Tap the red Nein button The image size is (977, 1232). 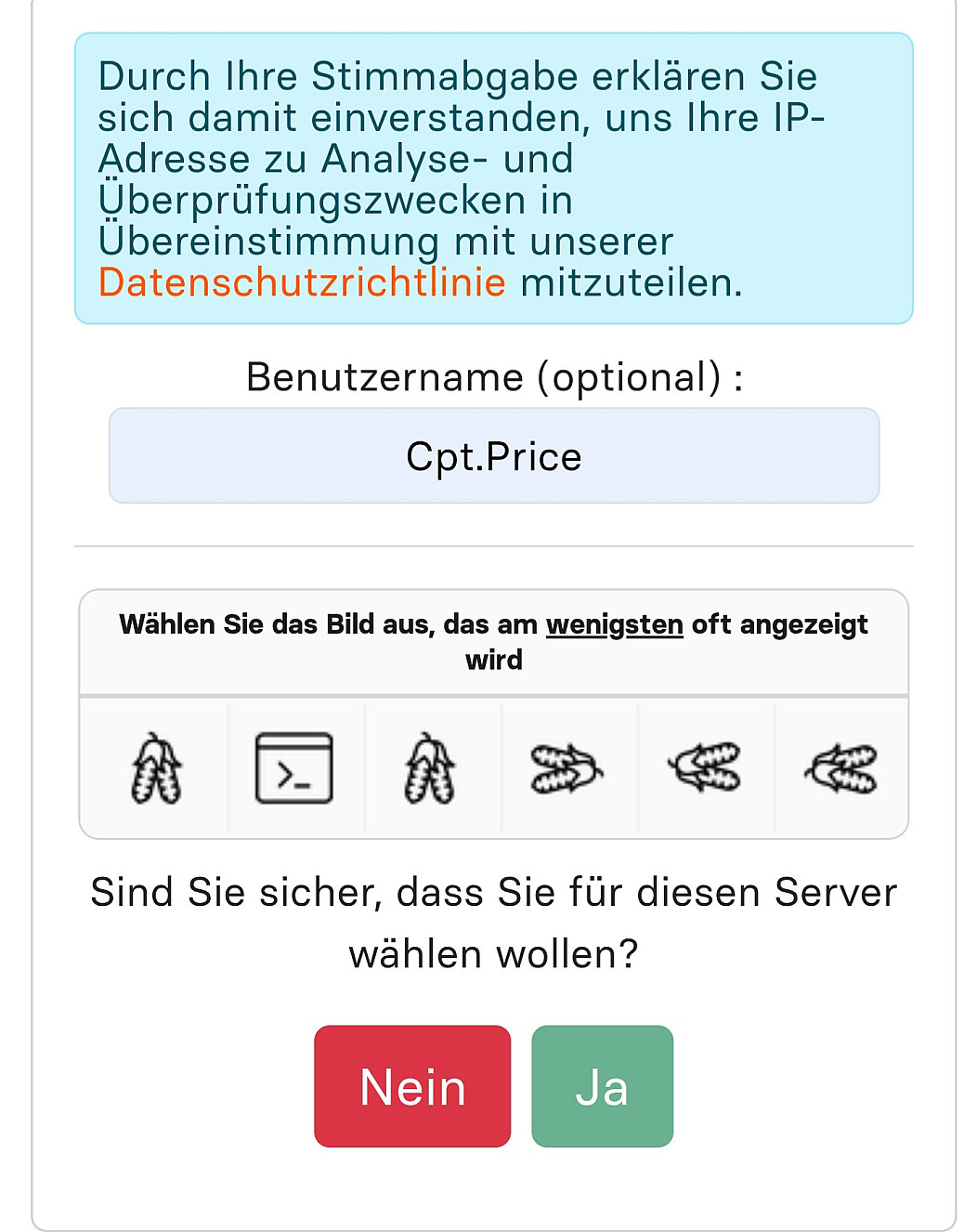(412, 1086)
